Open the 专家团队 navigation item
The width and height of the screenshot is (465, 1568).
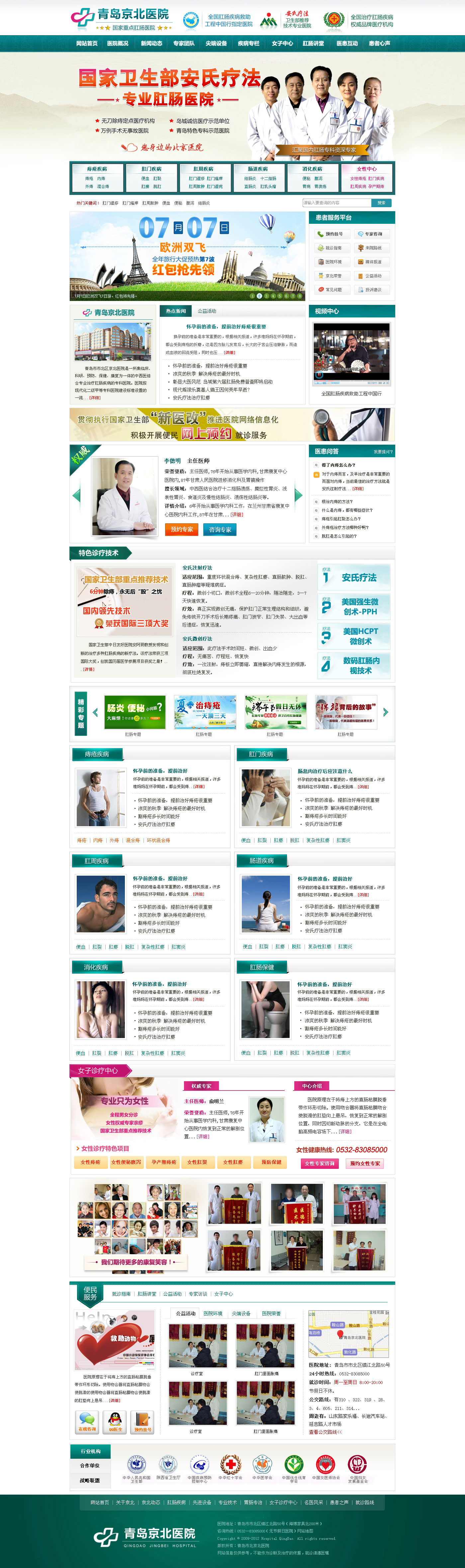[184, 43]
